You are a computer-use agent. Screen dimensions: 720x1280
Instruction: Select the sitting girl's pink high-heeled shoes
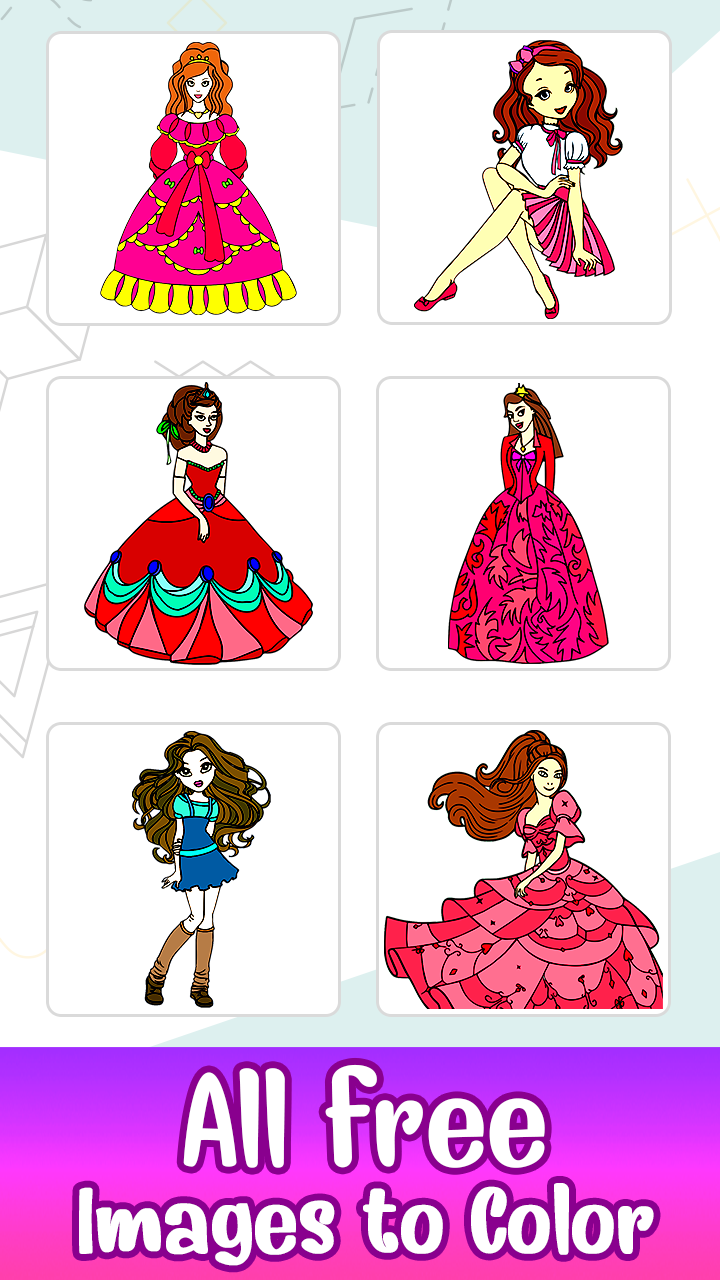click(x=428, y=303)
